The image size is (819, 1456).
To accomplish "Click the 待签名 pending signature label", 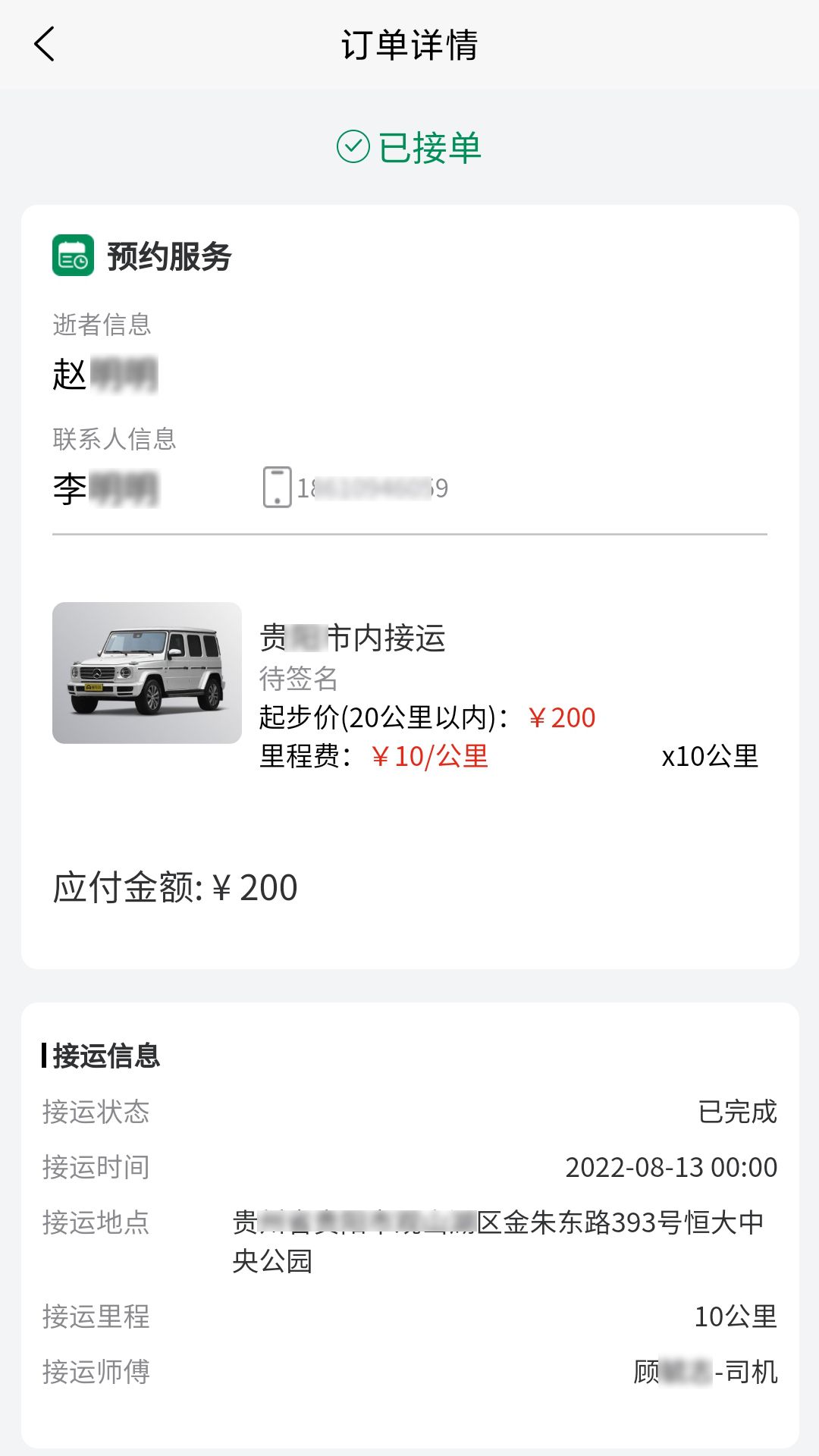I will pyautogui.click(x=298, y=681).
